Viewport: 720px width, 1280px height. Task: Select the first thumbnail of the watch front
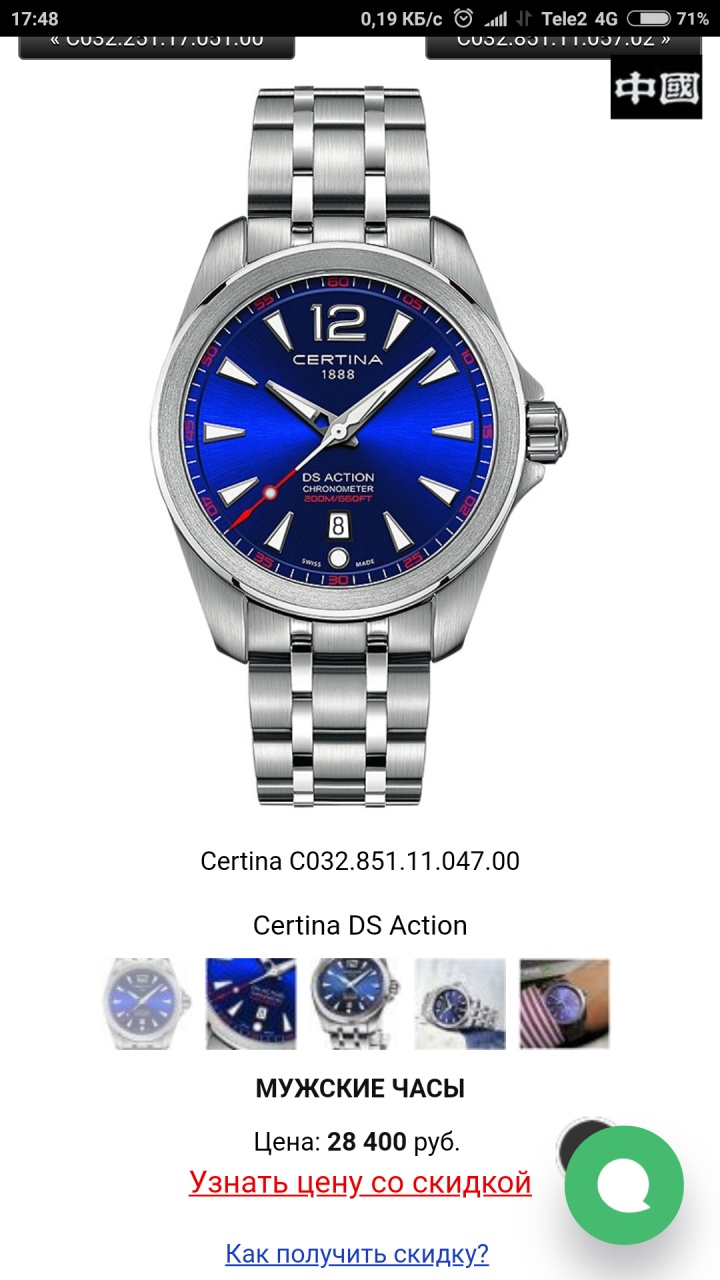click(x=147, y=1003)
